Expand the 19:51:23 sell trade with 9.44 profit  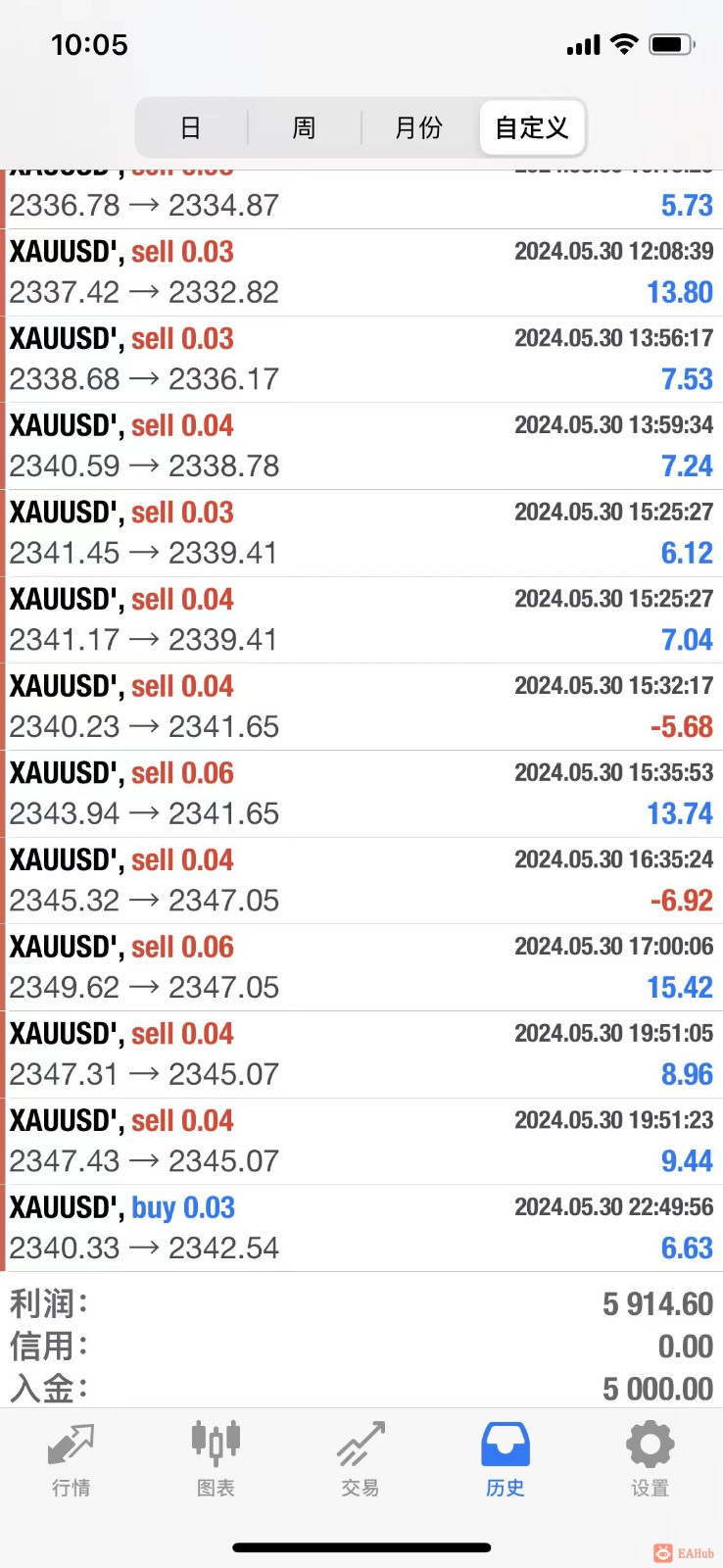pos(361,1141)
